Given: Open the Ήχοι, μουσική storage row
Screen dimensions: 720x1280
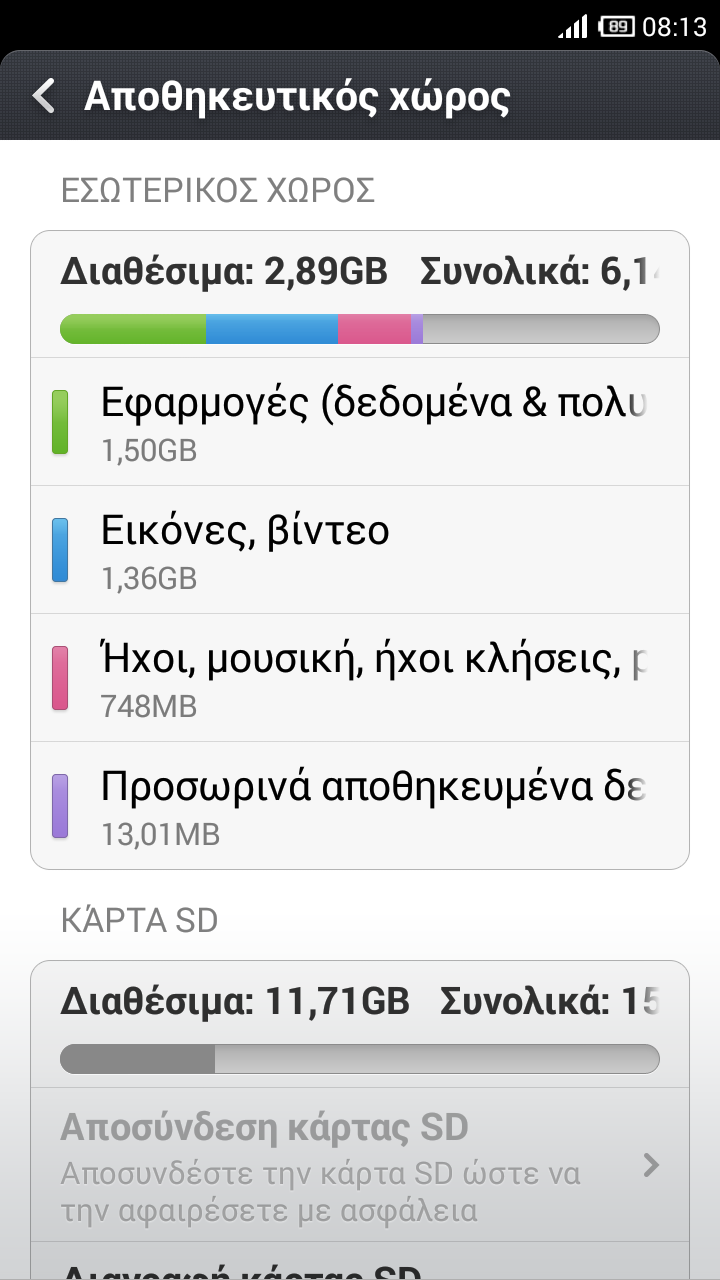Looking at the screenshot, I should tap(360, 678).
